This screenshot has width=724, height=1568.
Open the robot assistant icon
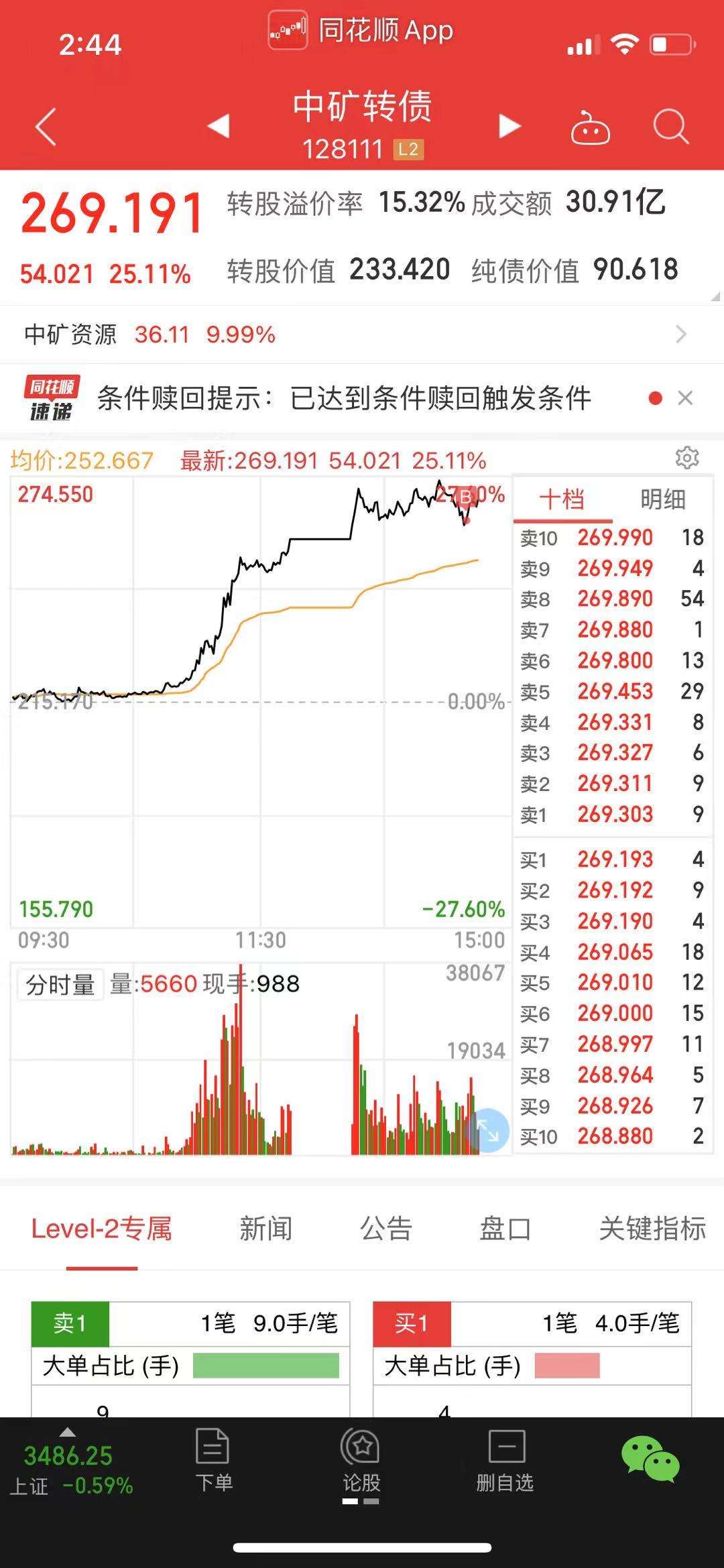pyautogui.click(x=590, y=126)
